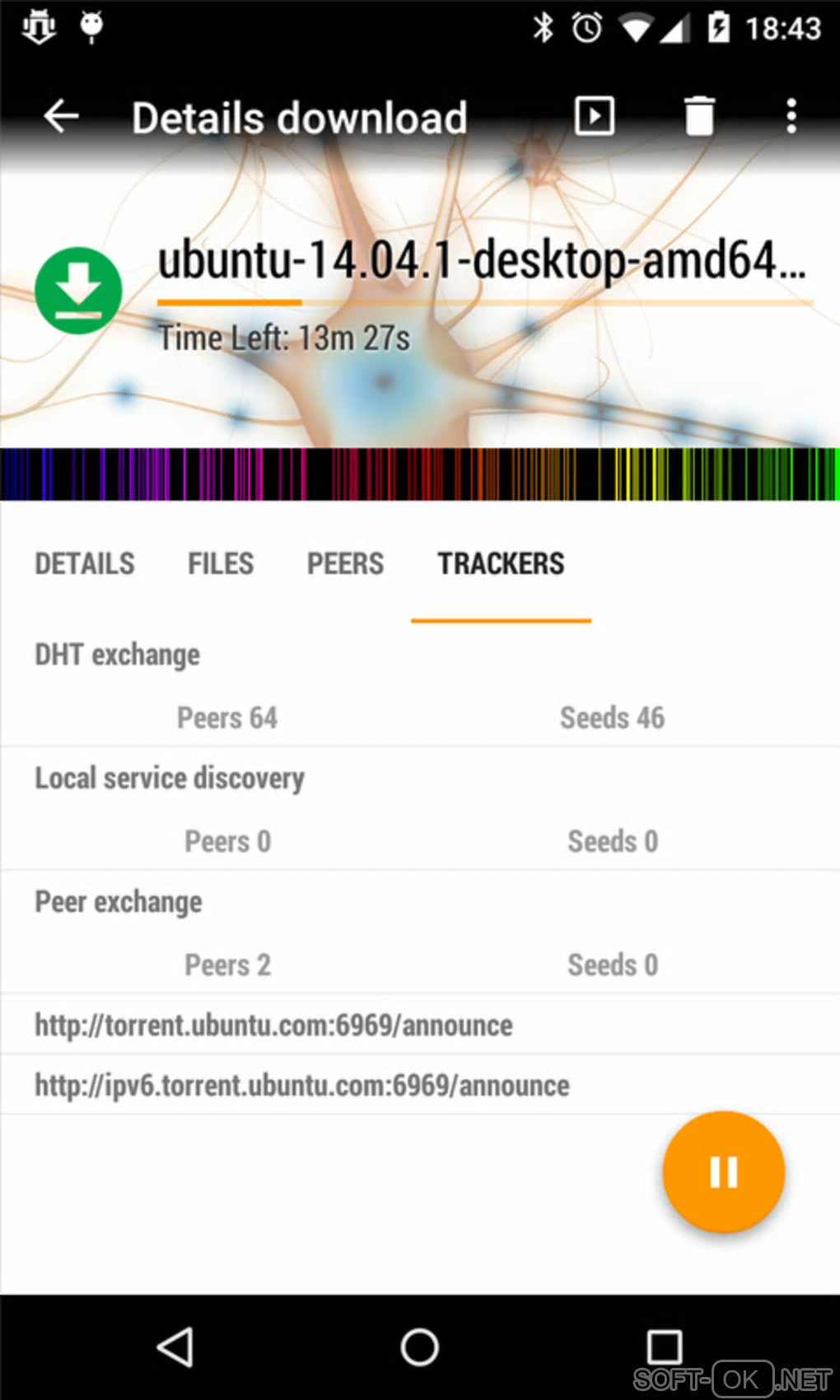This screenshot has height=1400, width=840.
Task: Open the overflow menu
Action: [x=791, y=116]
